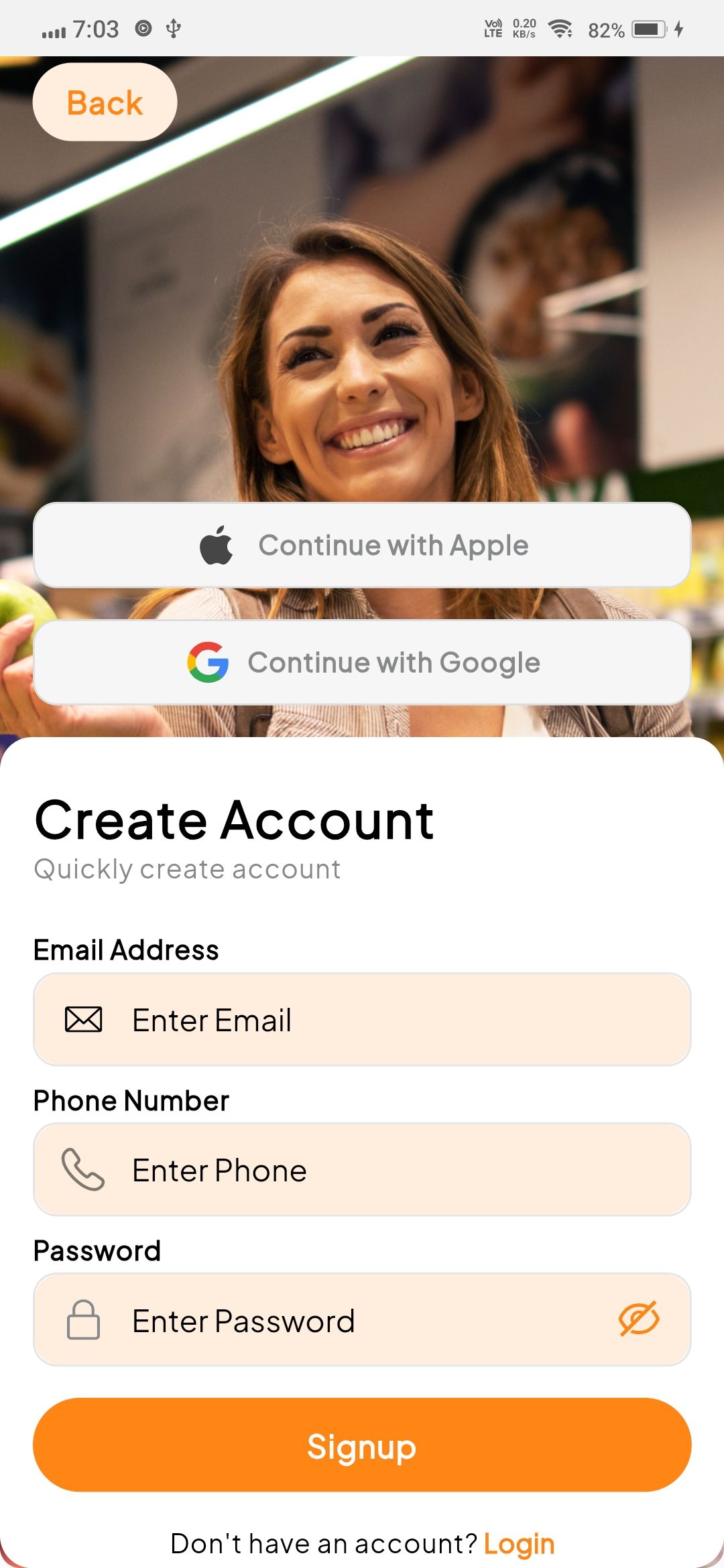
Task: Submit the form with Signup
Action: point(362,1445)
